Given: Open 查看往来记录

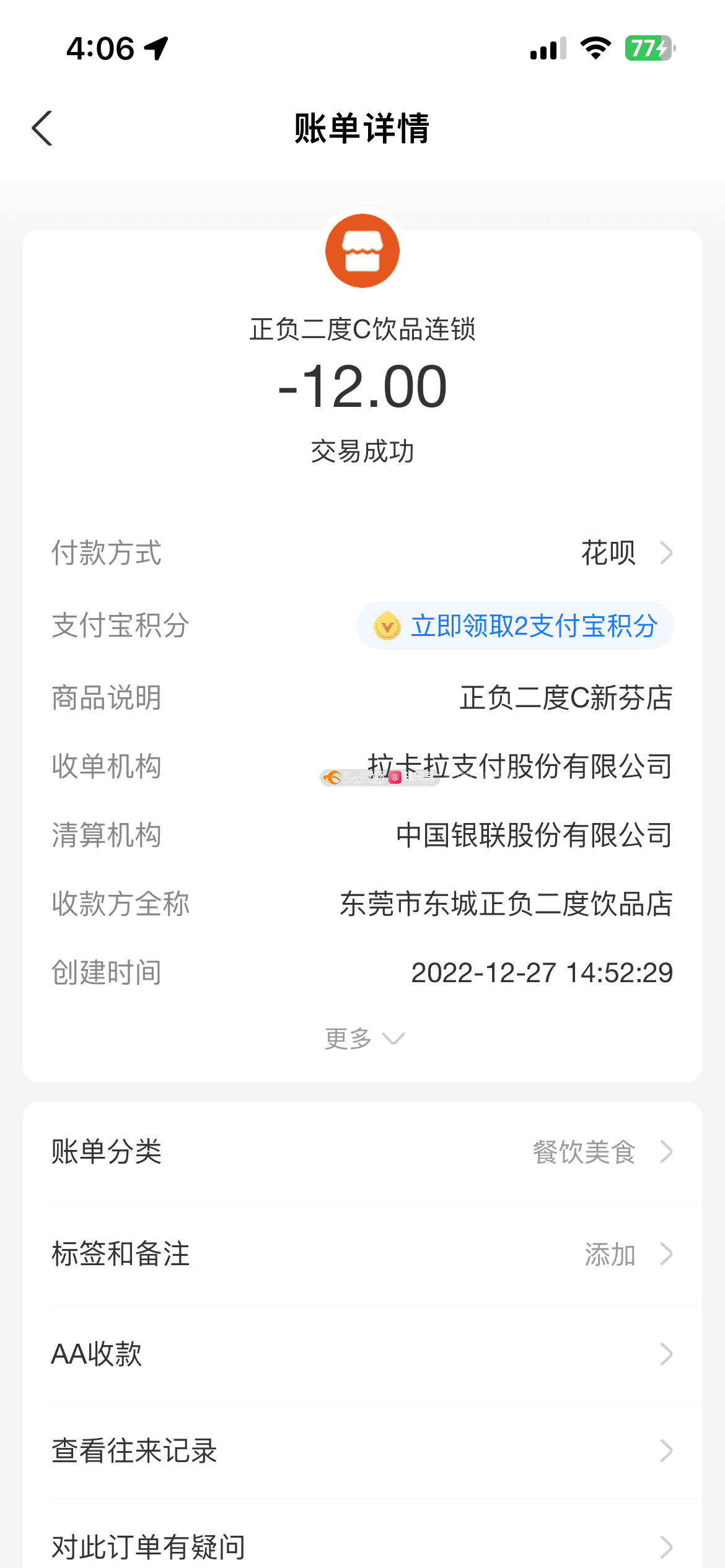Looking at the screenshot, I should point(362,1450).
